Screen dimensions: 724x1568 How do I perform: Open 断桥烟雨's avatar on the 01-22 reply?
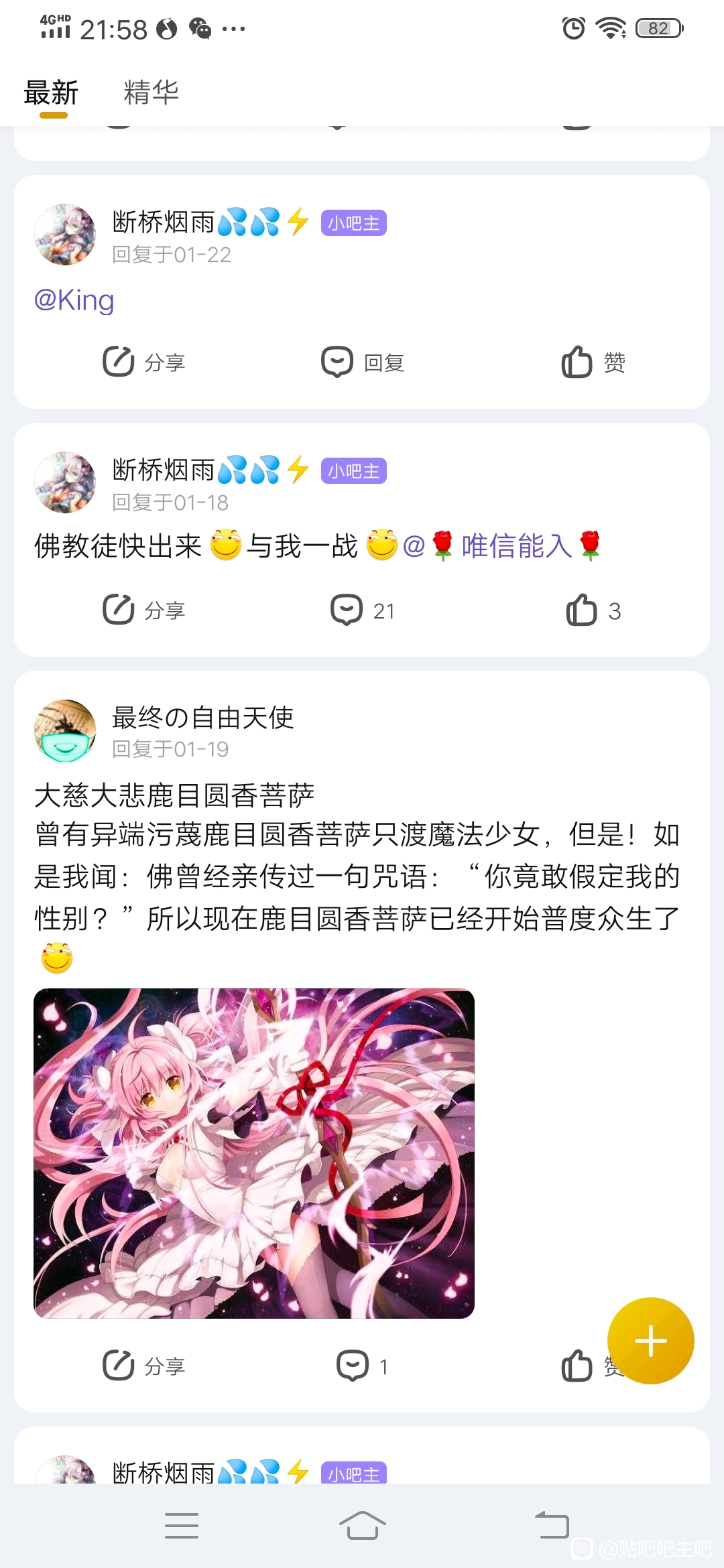[x=65, y=235]
